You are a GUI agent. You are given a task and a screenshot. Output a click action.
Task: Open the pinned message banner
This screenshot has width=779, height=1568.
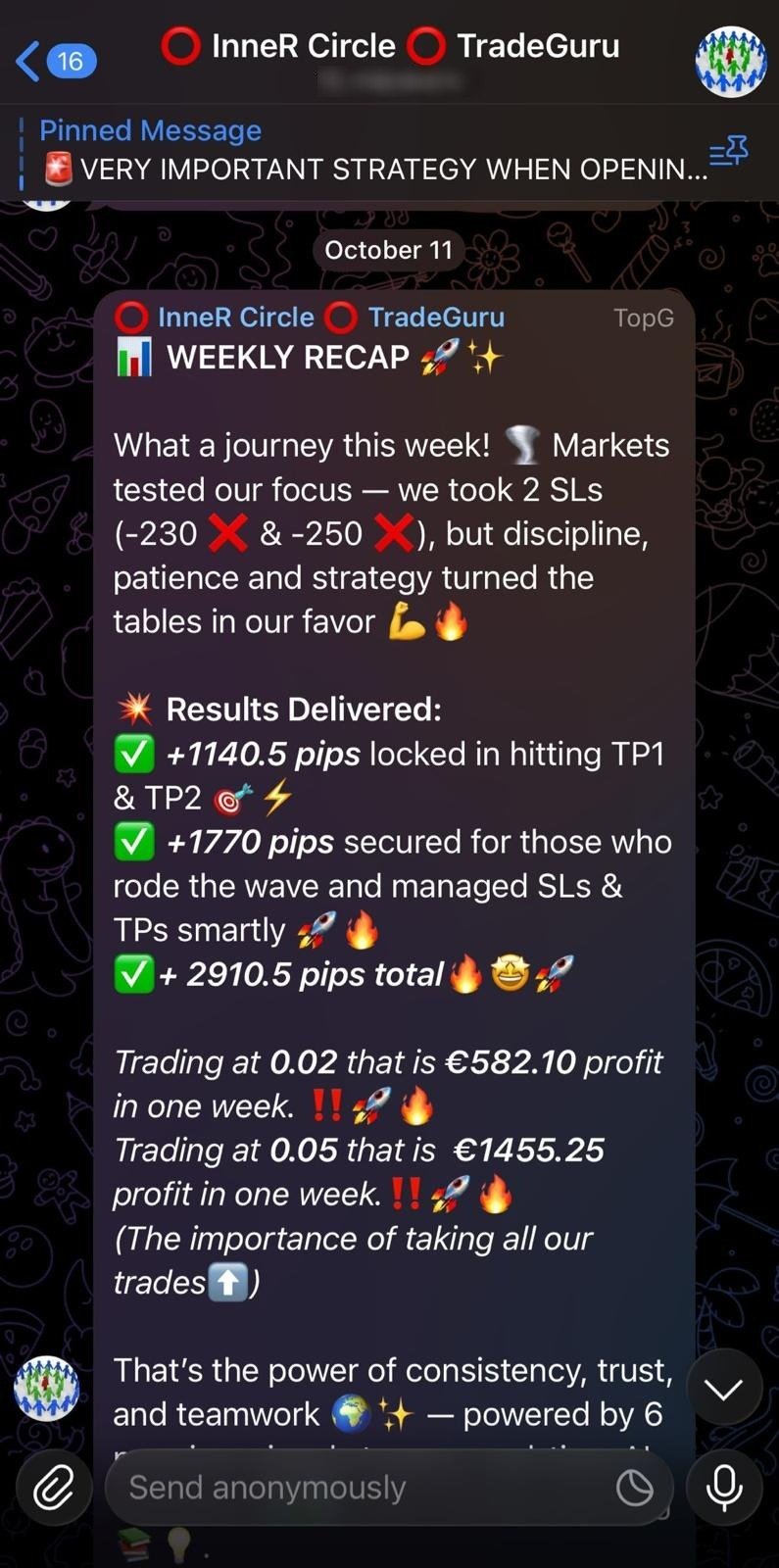pyautogui.click(x=363, y=151)
